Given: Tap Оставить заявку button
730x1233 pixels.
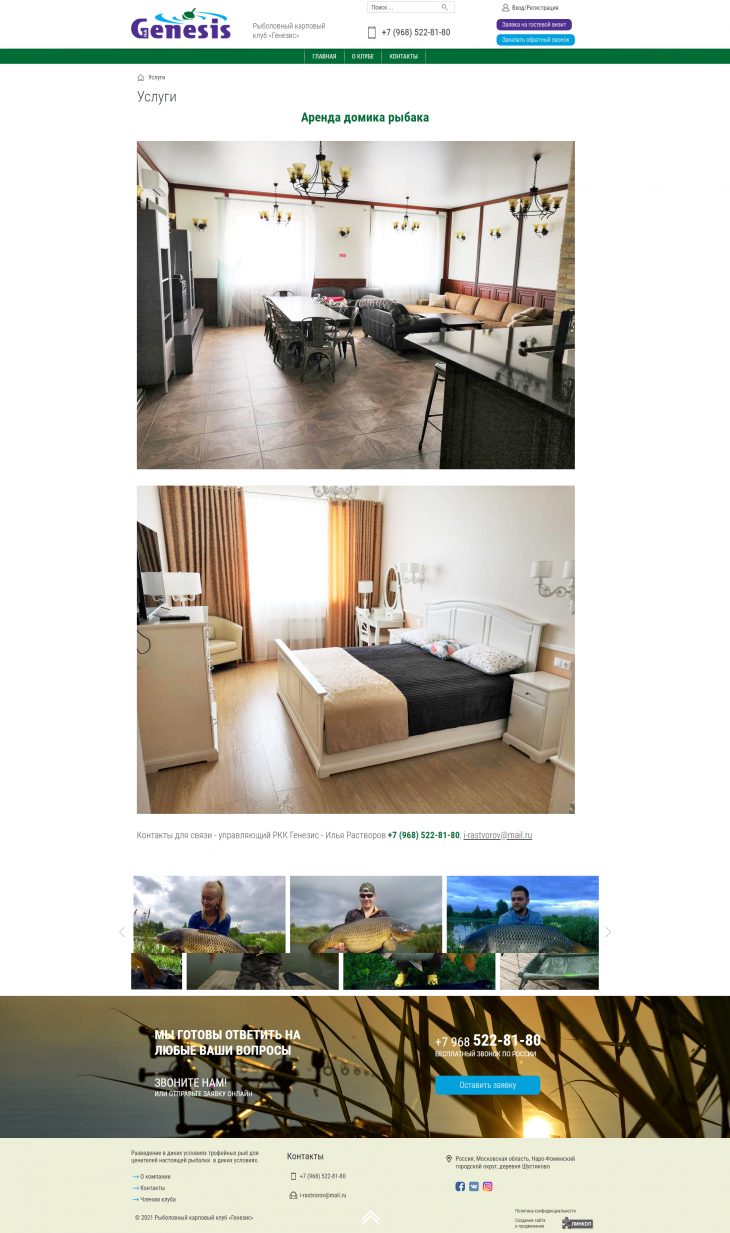Looking at the screenshot, I should pyautogui.click(x=487, y=1085).
